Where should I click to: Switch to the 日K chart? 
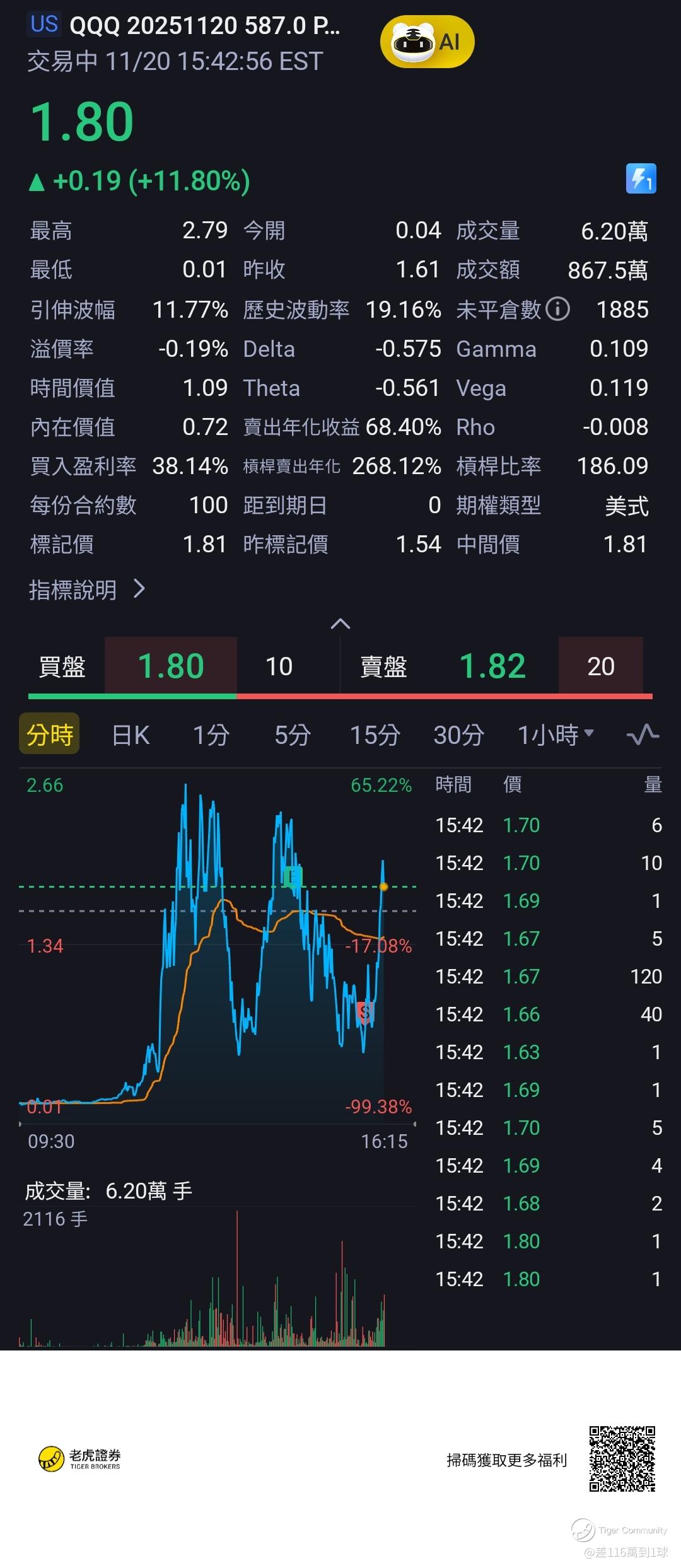131,735
